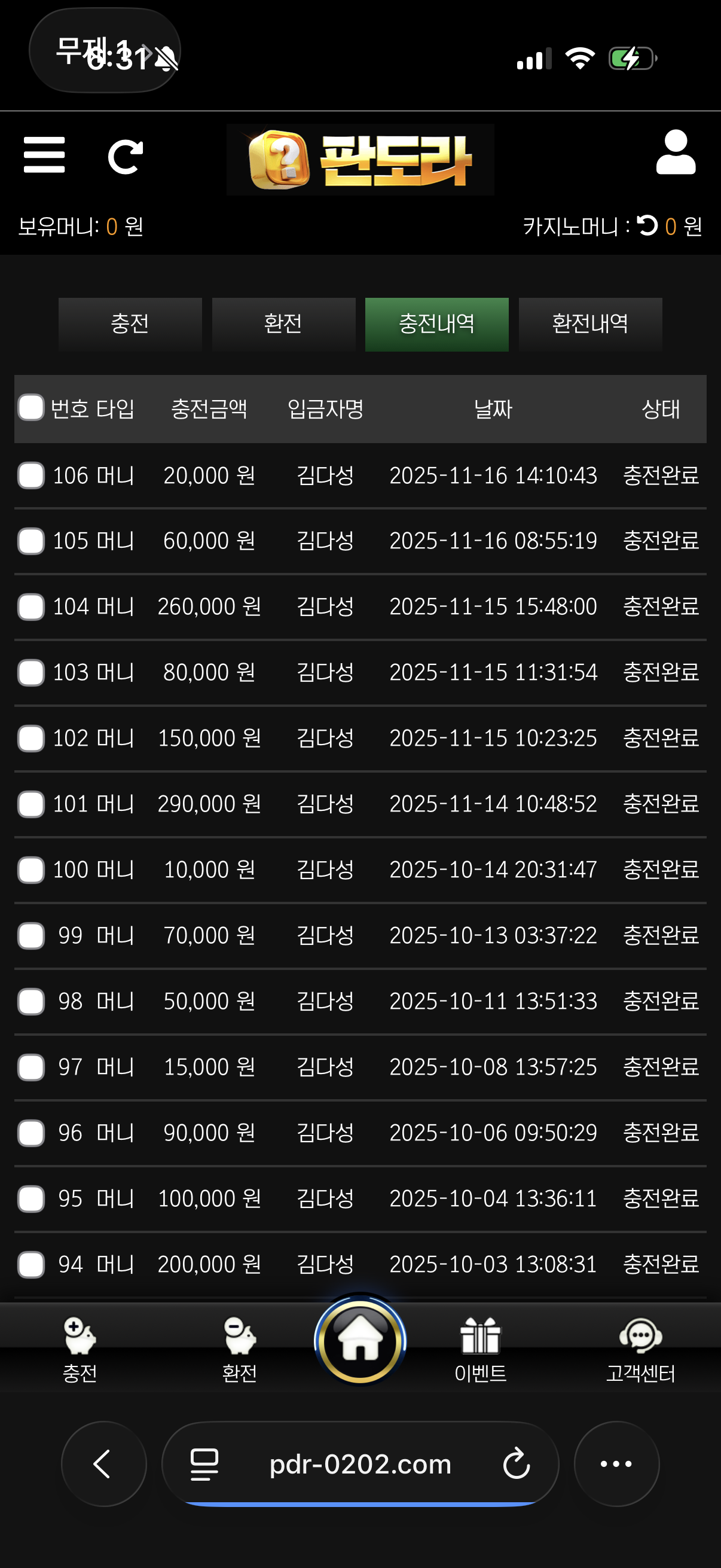
Task: Open the user profile icon
Action: pos(676,152)
